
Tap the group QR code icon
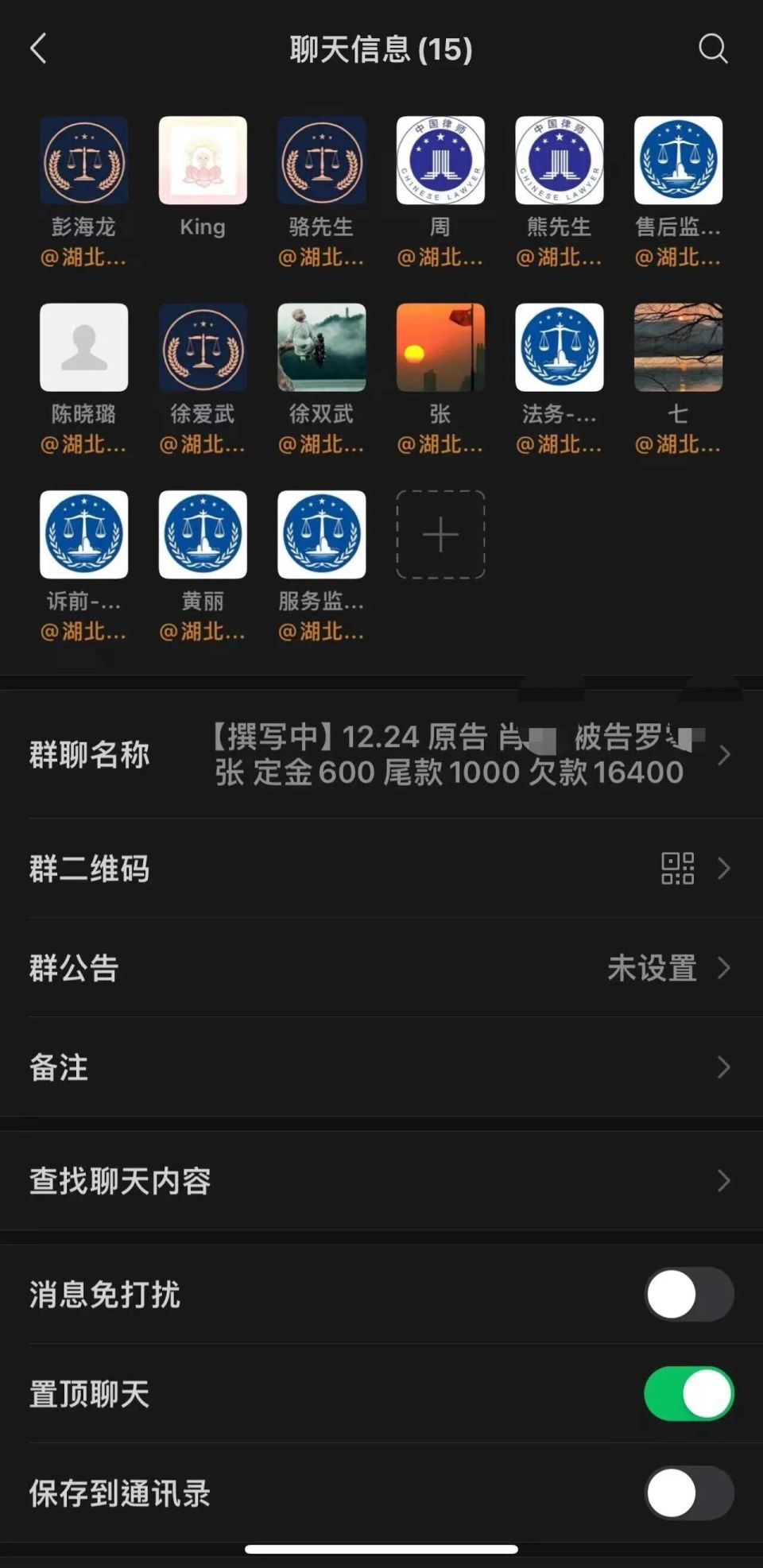pos(680,869)
